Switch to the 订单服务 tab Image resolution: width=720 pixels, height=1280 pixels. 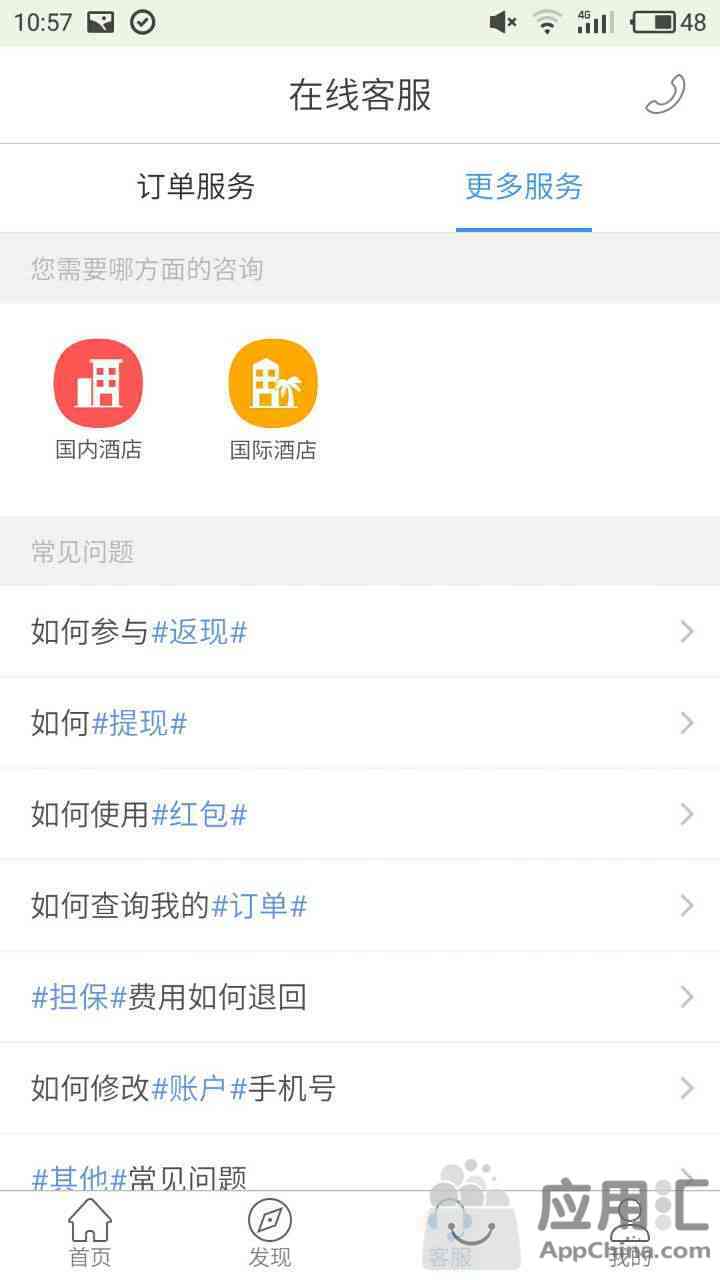point(196,187)
